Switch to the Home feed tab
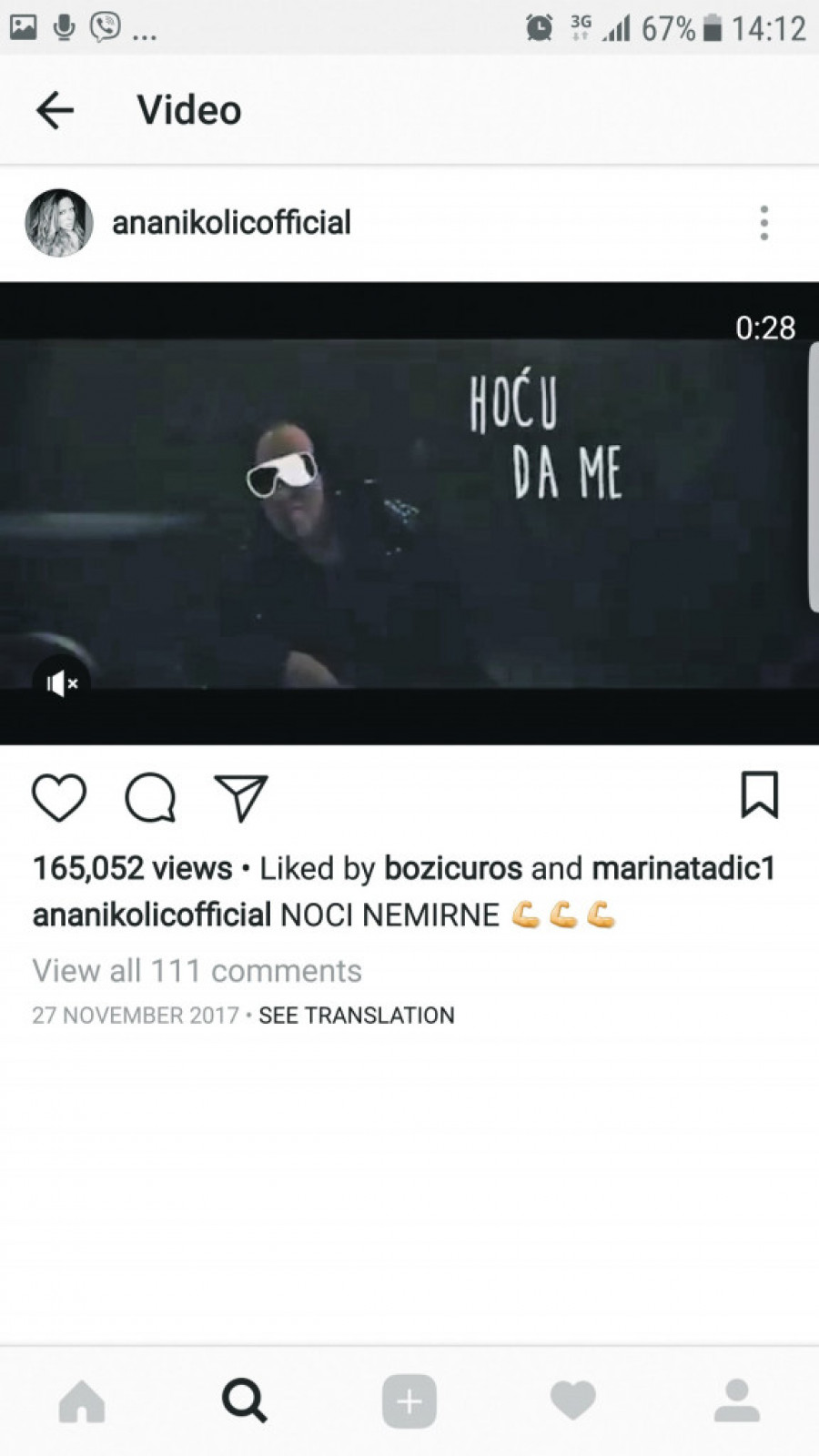Image resolution: width=819 pixels, height=1456 pixels. pos(82,1401)
